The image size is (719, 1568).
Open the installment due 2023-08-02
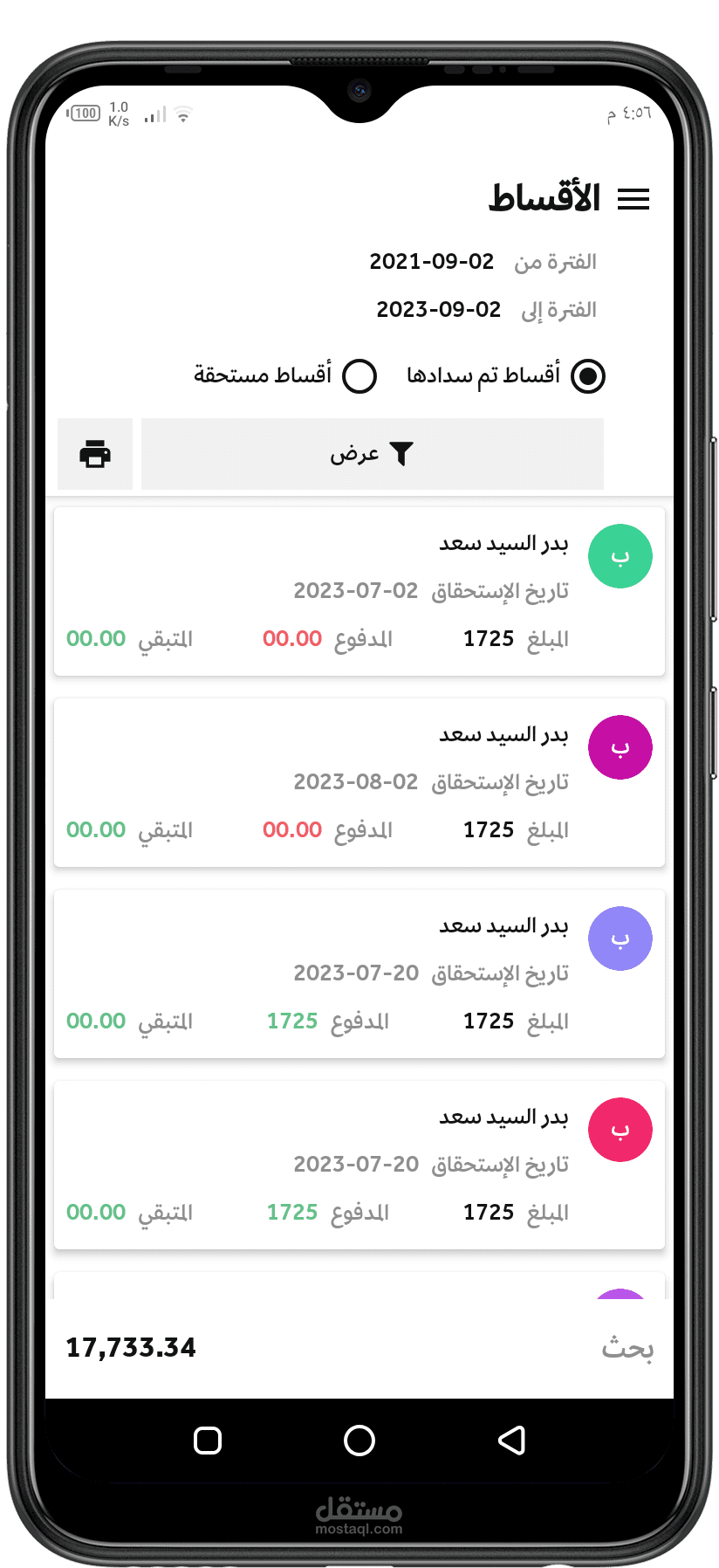(x=359, y=782)
